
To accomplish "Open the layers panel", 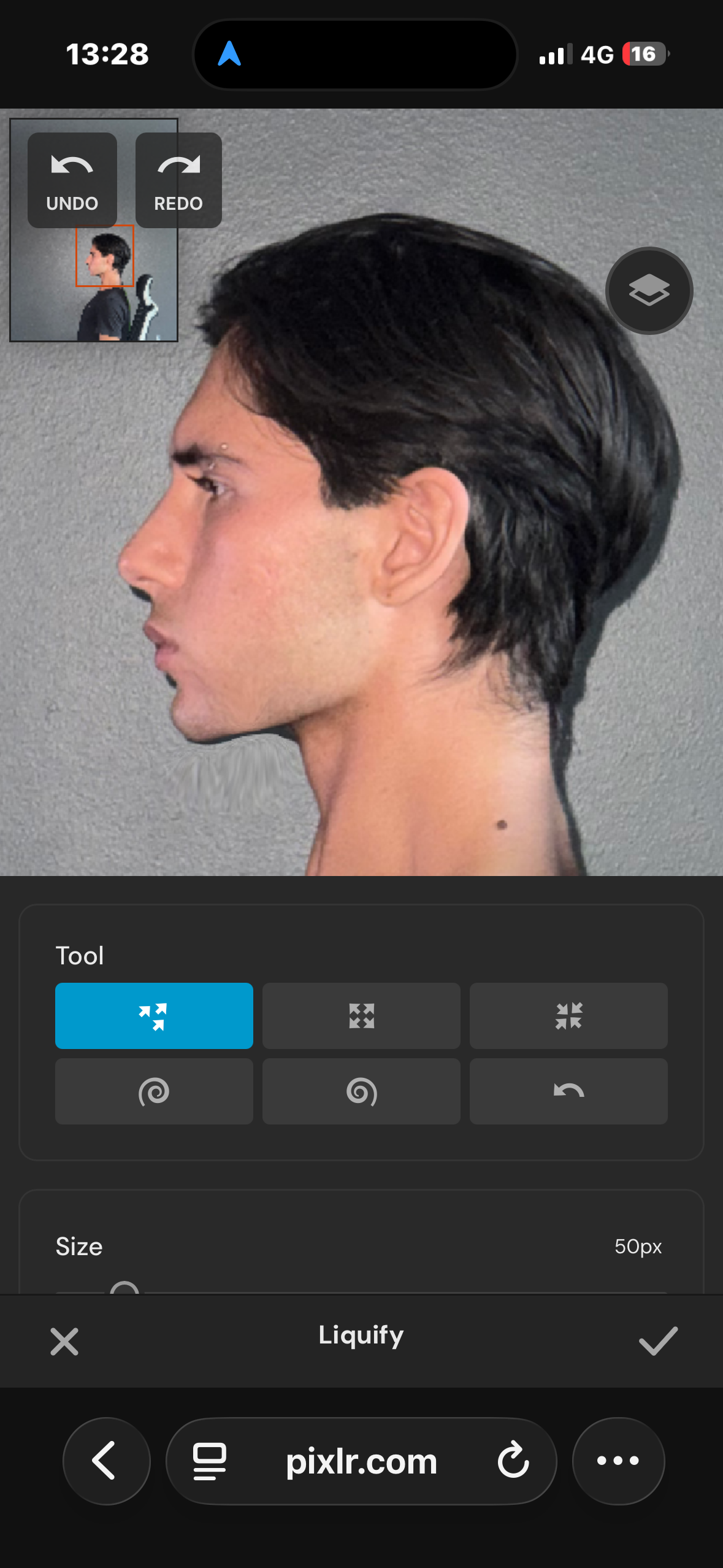I will pyautogui.click(x=649, y=291).
